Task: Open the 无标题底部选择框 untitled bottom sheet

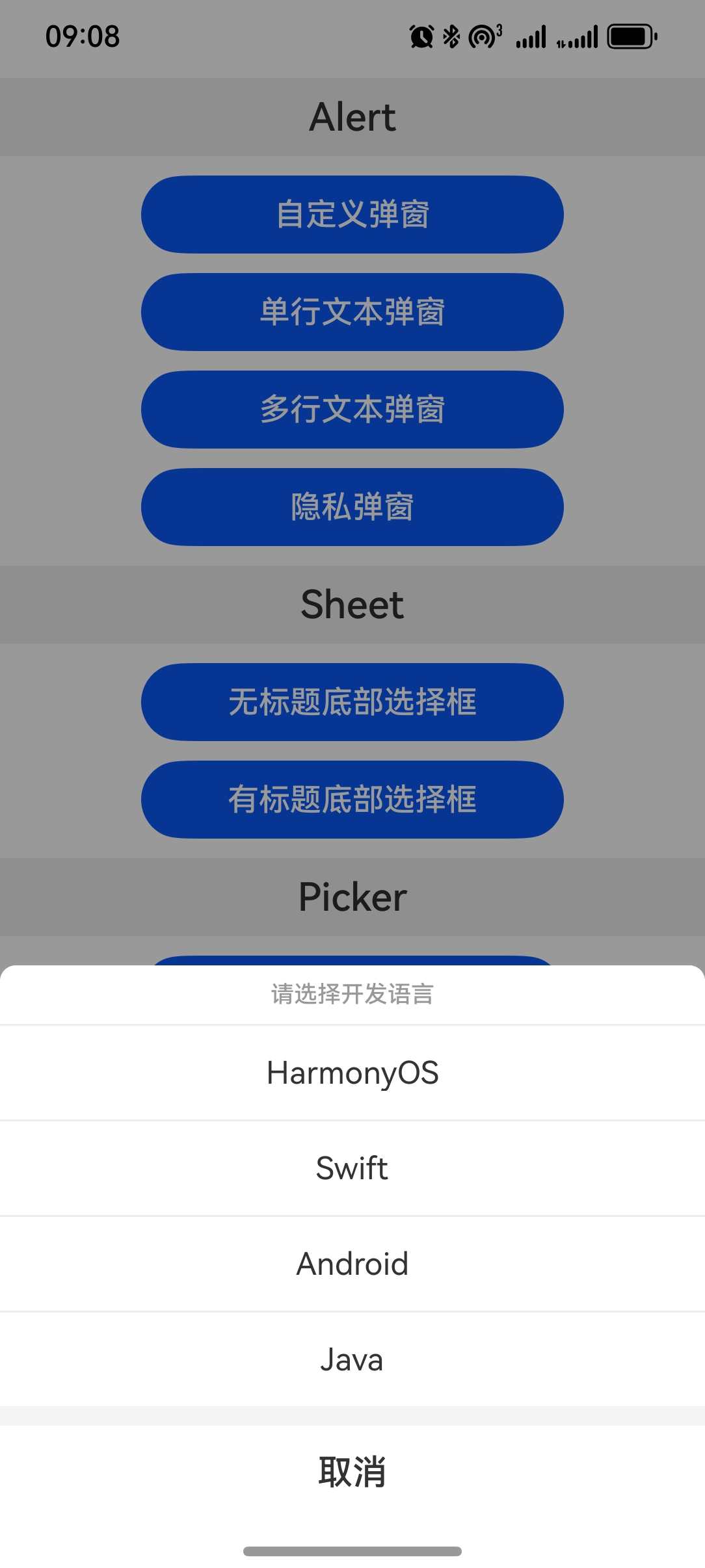Action: [352, 702]
